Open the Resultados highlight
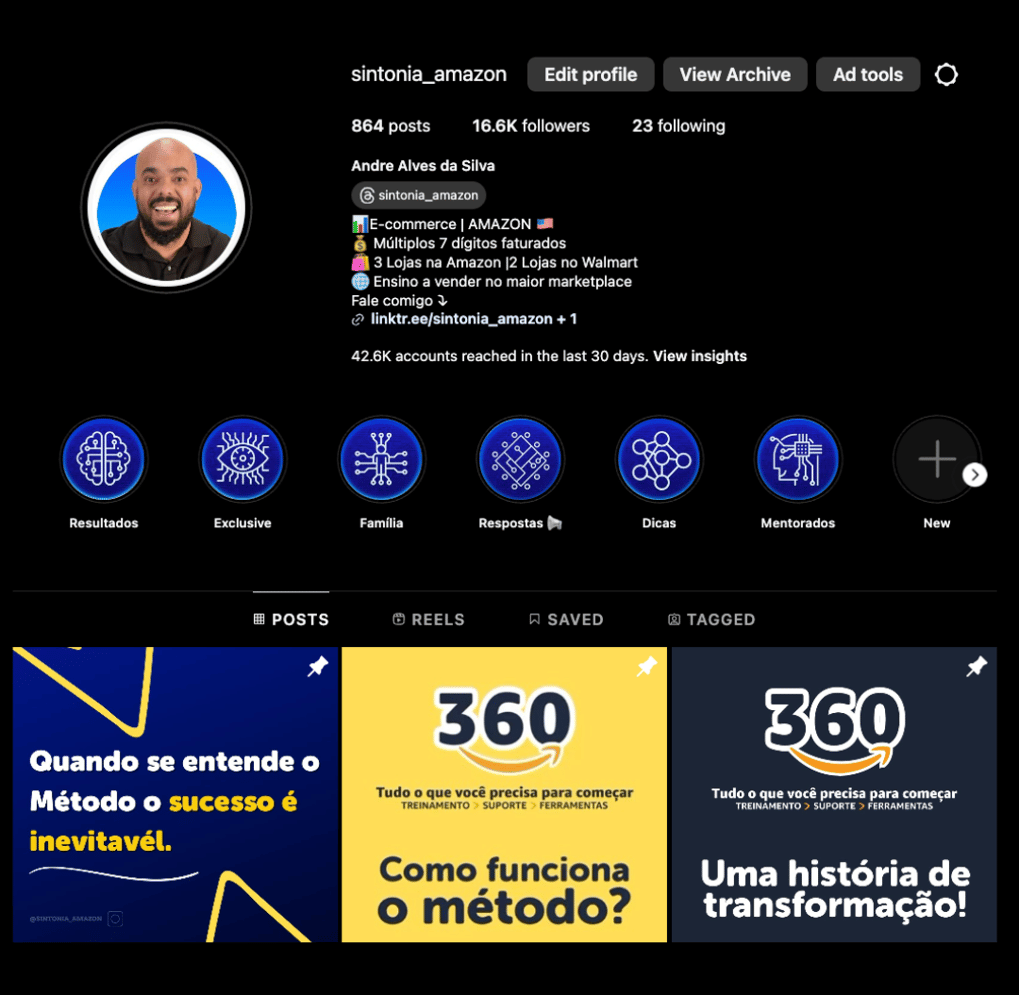This screenshot has height=995, width=1019. pyautogui.click(x=104, y=460)
